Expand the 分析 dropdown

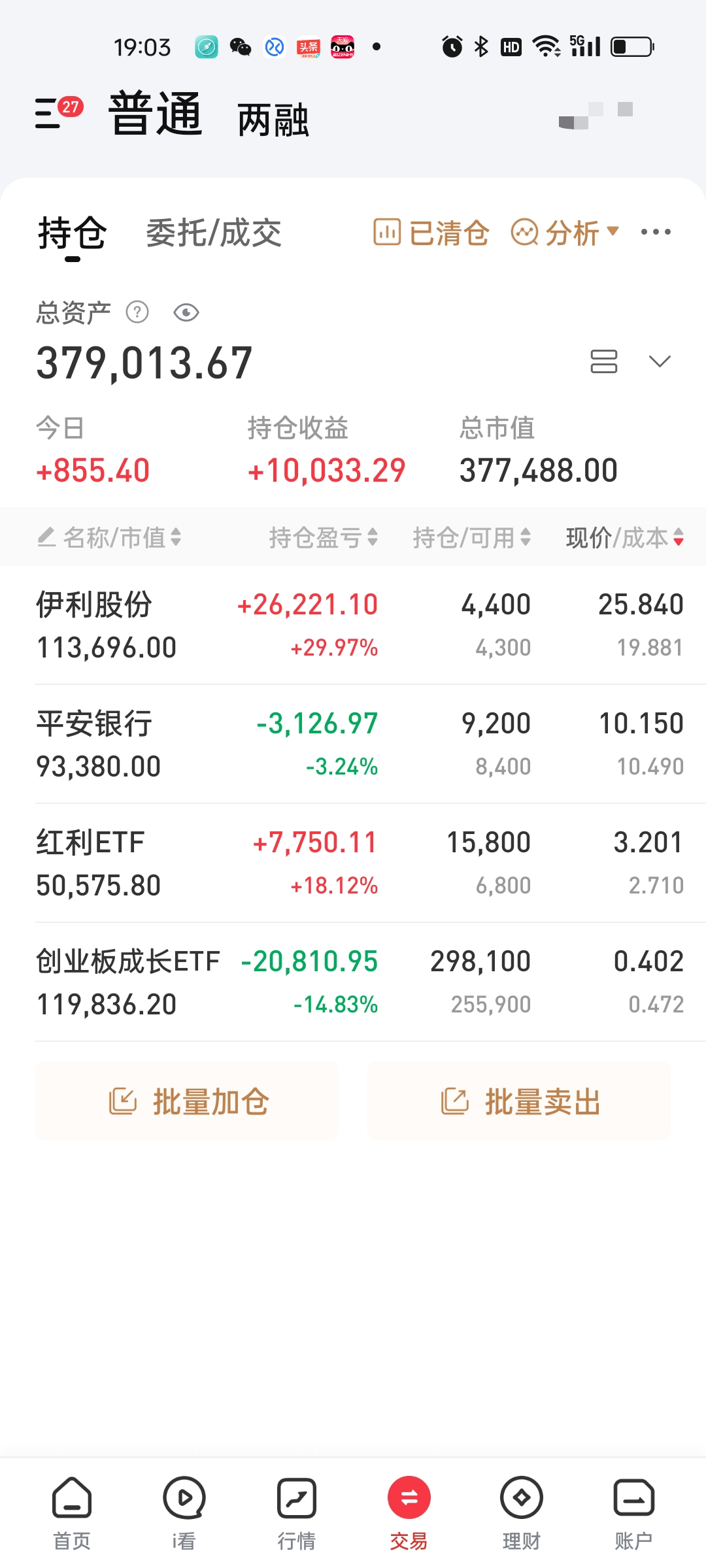coord(565,233)
